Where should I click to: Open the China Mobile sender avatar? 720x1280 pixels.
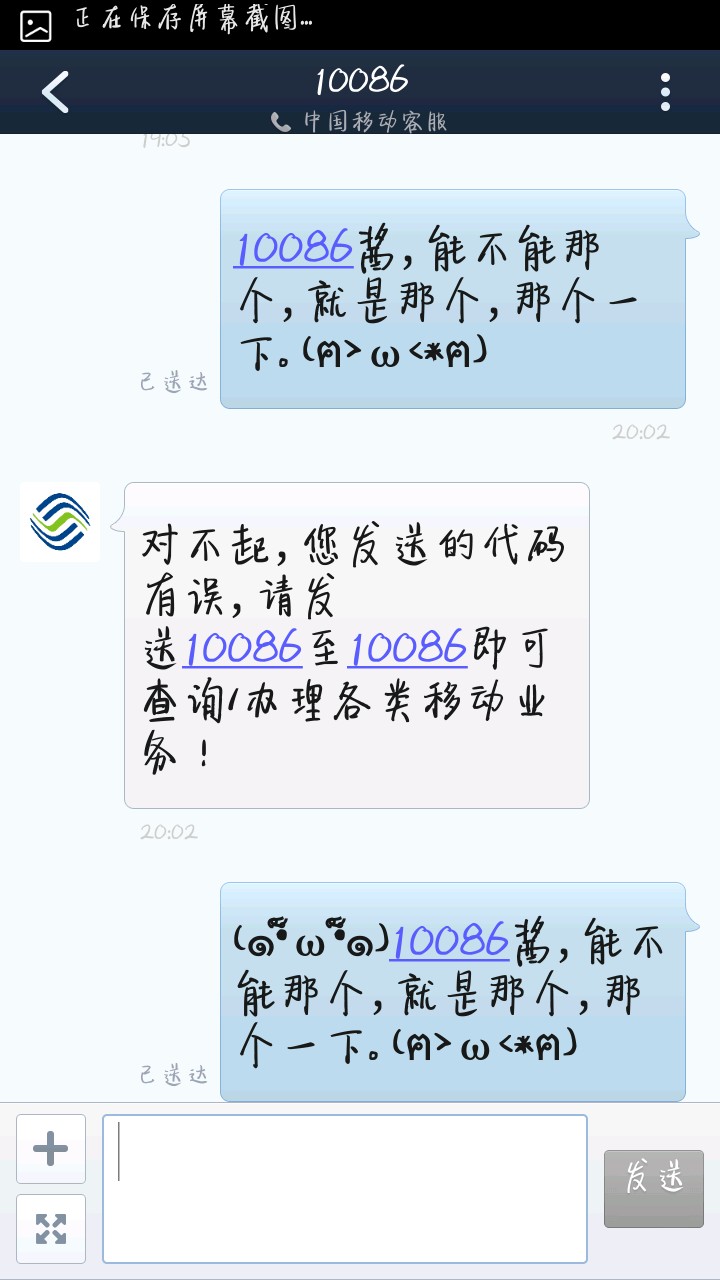(60, 522)
